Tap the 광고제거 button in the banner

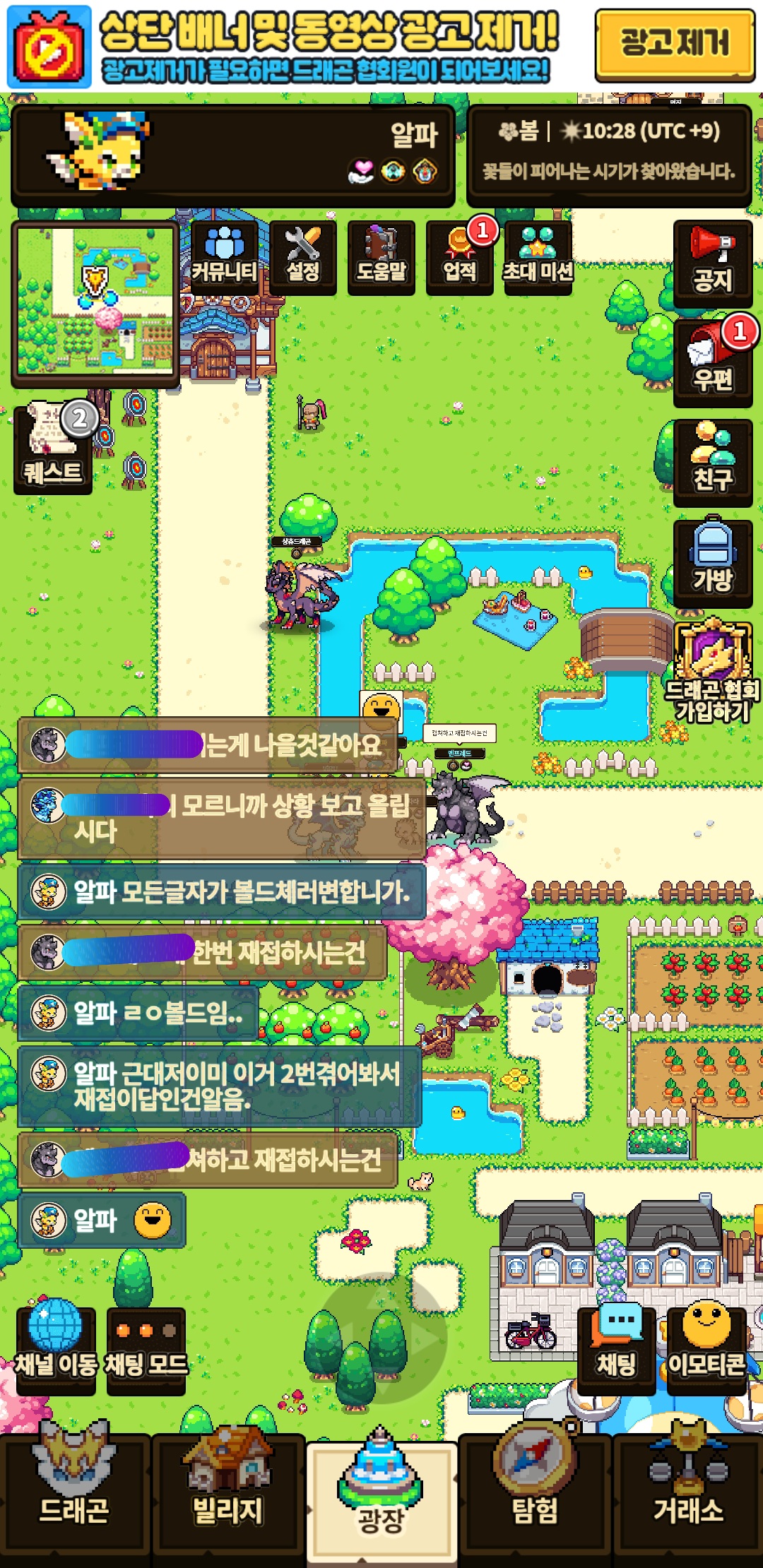pos(675,44)
